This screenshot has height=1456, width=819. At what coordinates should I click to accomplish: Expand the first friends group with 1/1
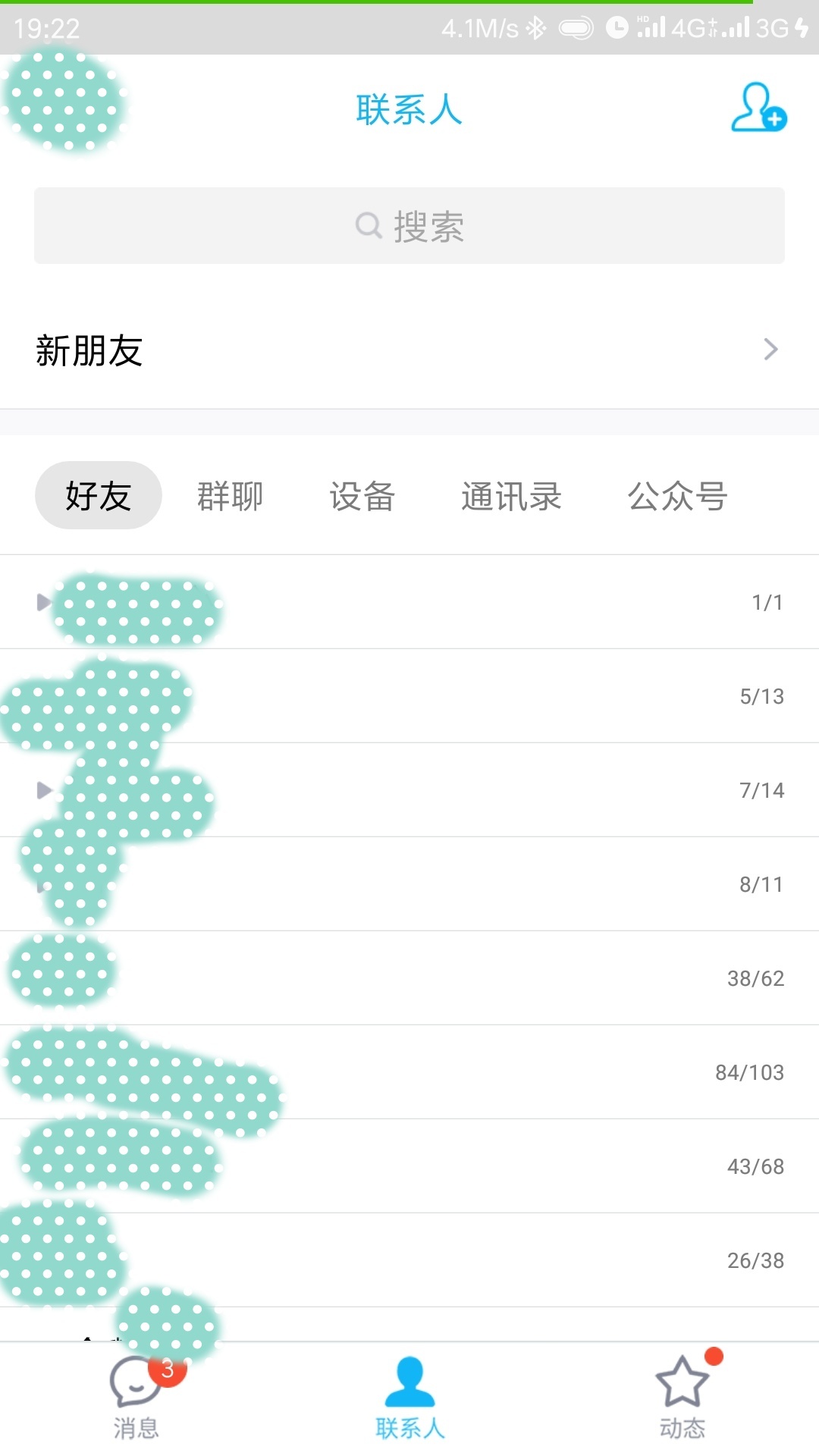pos(43,601)
